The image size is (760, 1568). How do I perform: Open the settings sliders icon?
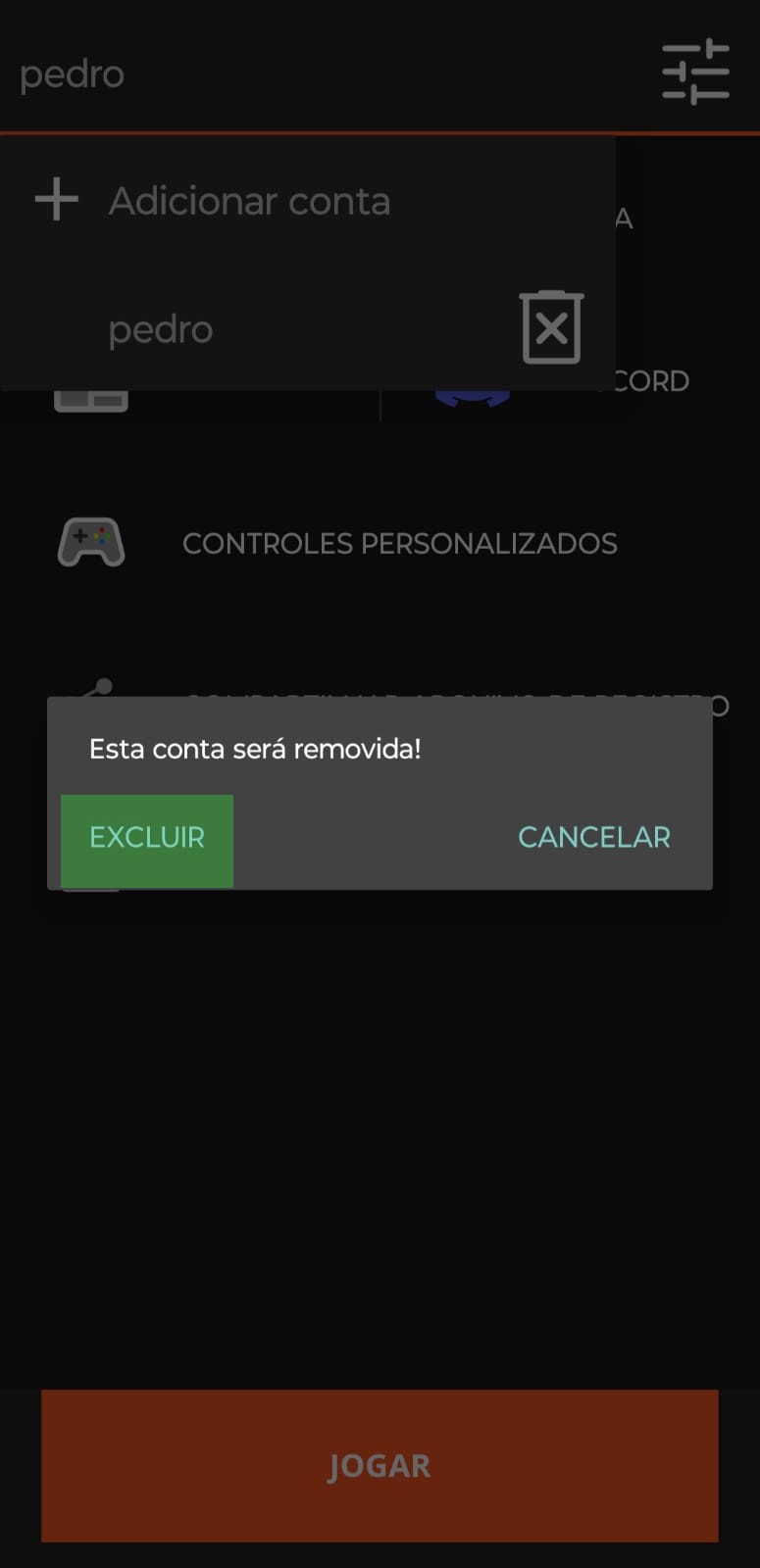695,73
